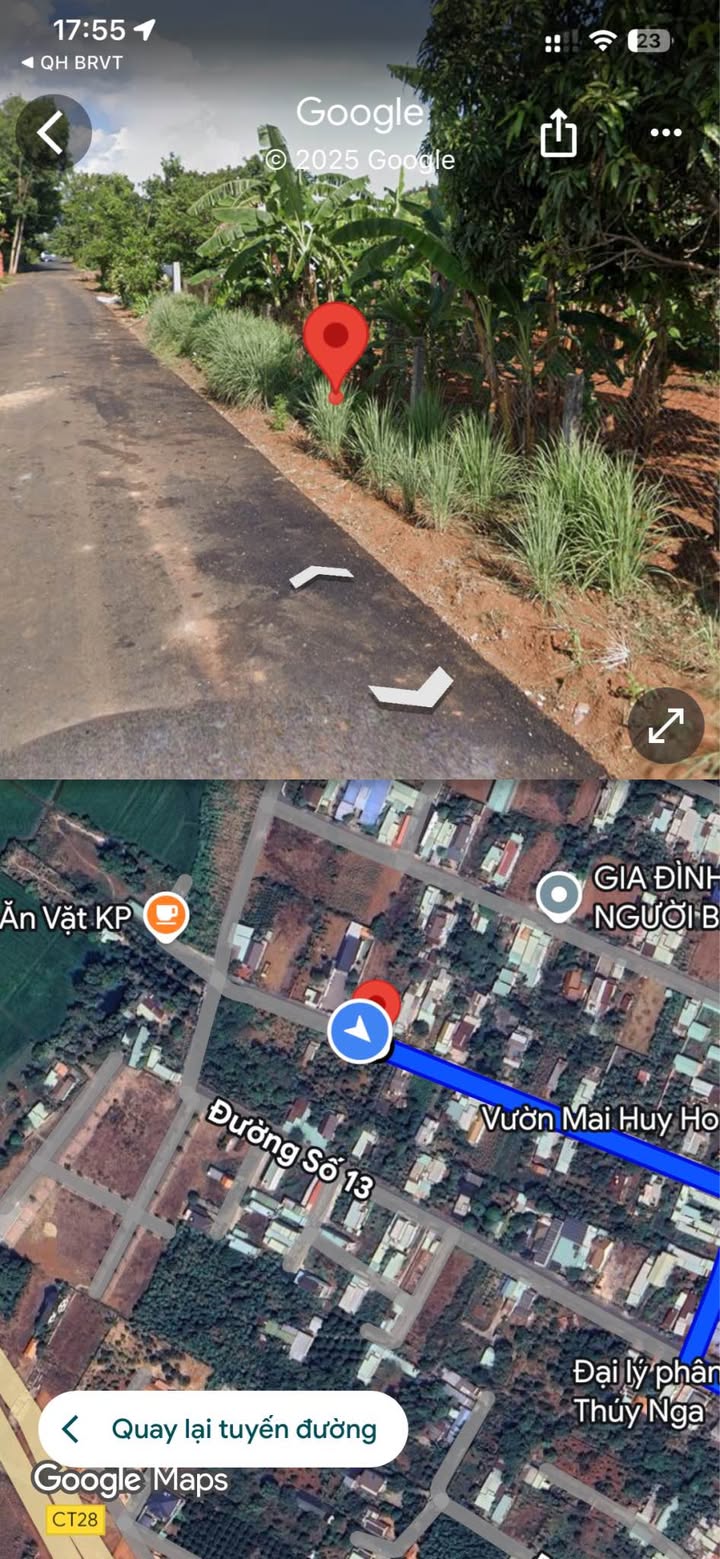Viewport: 720px width, 1559px height.
Task: Select the GIA ĐÌNH NGƯỜI place marker
Action: [558, 894]
